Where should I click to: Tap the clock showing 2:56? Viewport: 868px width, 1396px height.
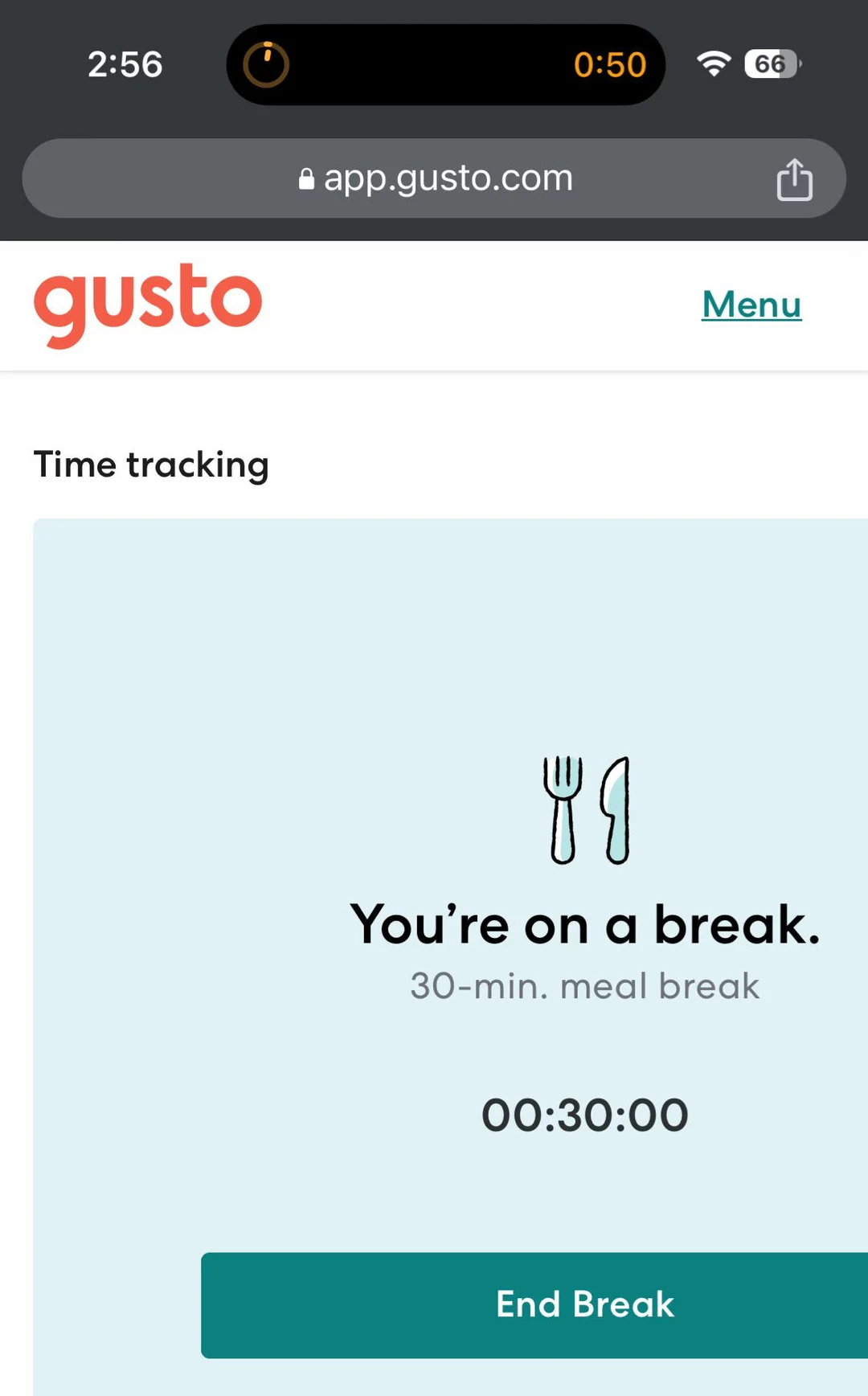tap(125, 64)
